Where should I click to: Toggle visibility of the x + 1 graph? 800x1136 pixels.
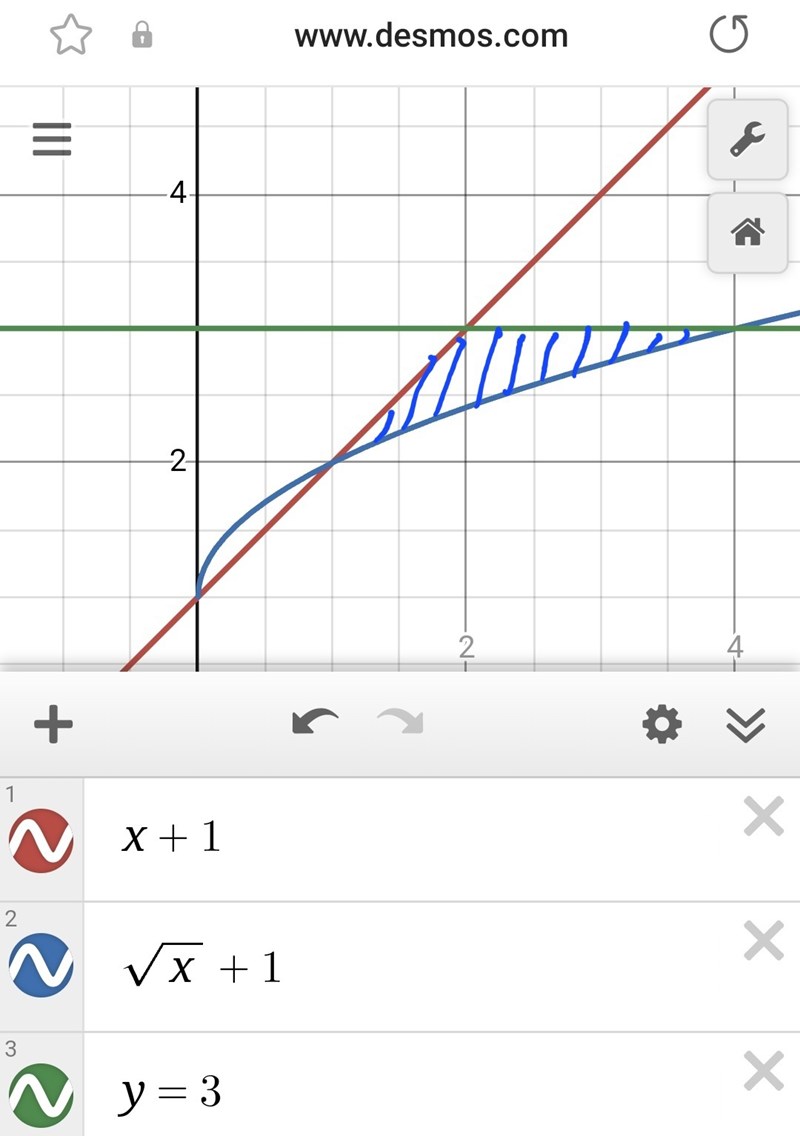(x=41, y=840)
